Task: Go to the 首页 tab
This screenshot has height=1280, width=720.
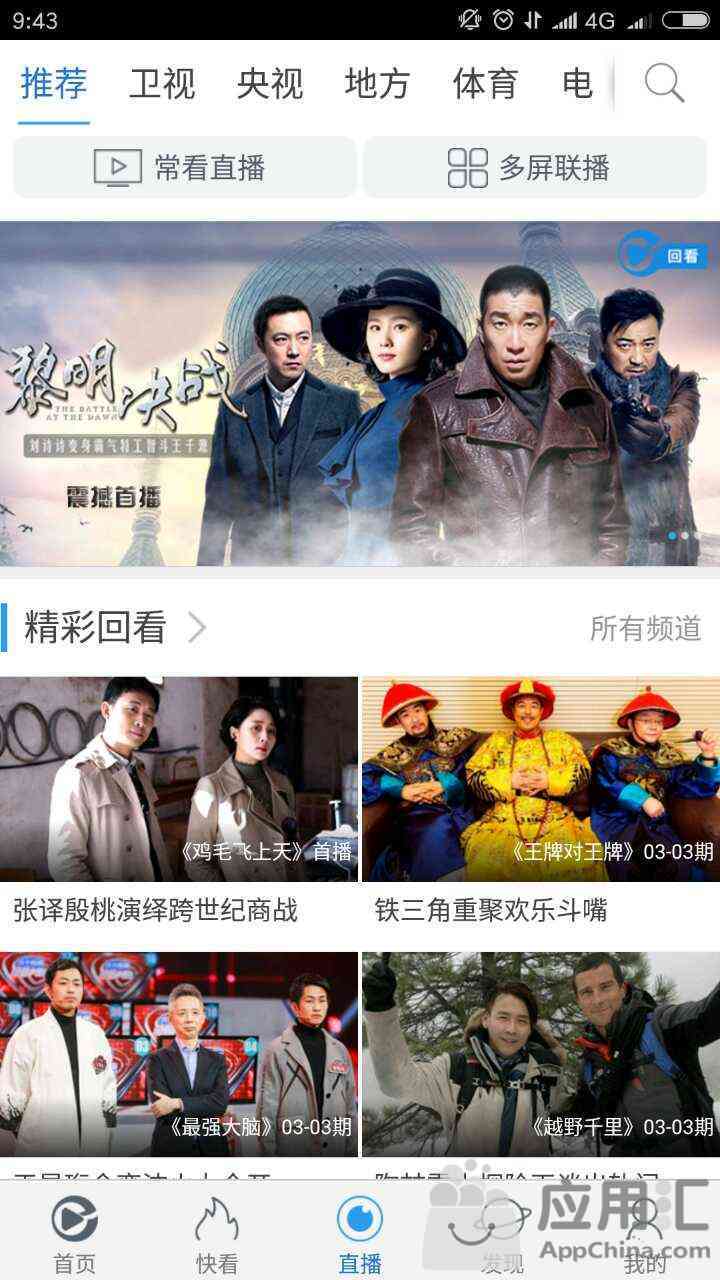Action: coord(74,1234)
